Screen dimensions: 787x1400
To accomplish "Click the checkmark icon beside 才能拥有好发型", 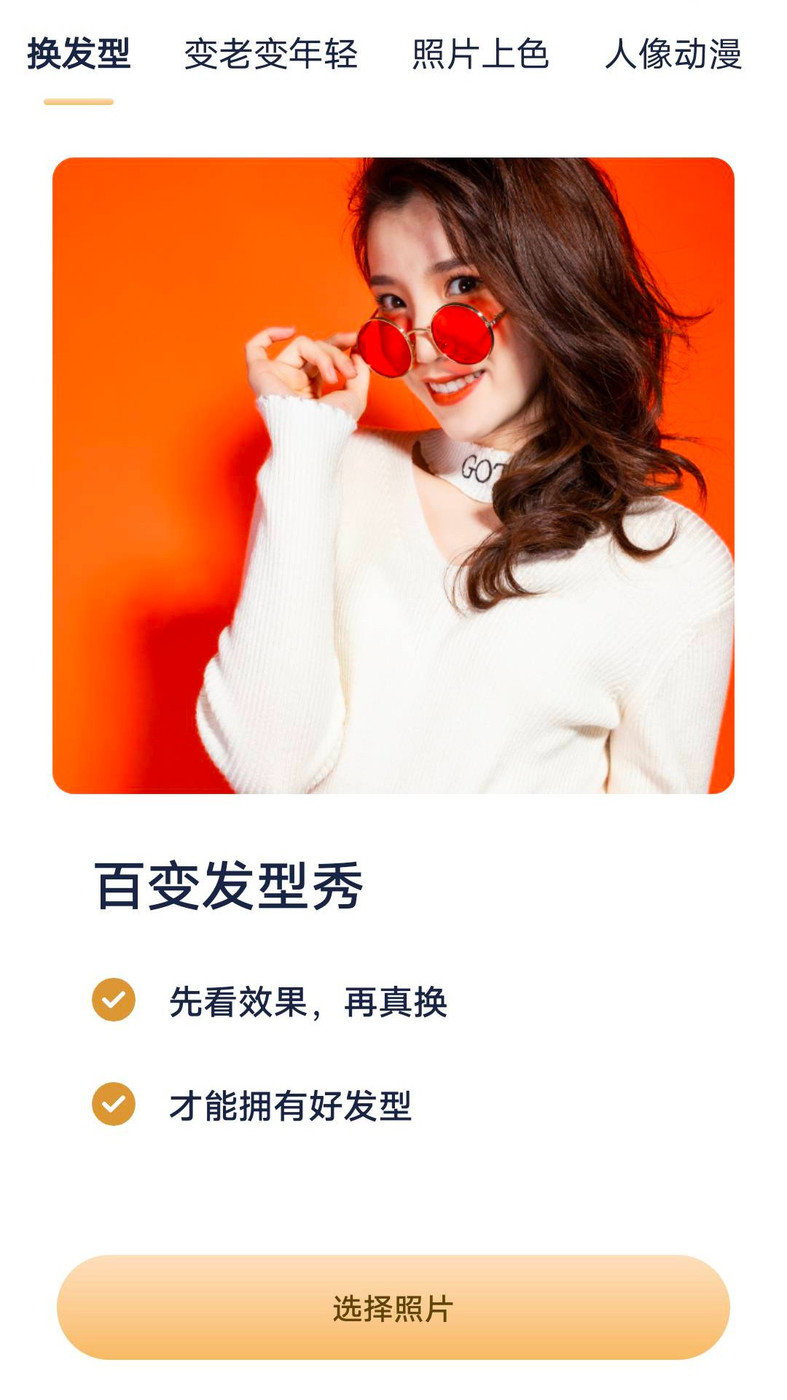I will click(x=112, y=1102).
